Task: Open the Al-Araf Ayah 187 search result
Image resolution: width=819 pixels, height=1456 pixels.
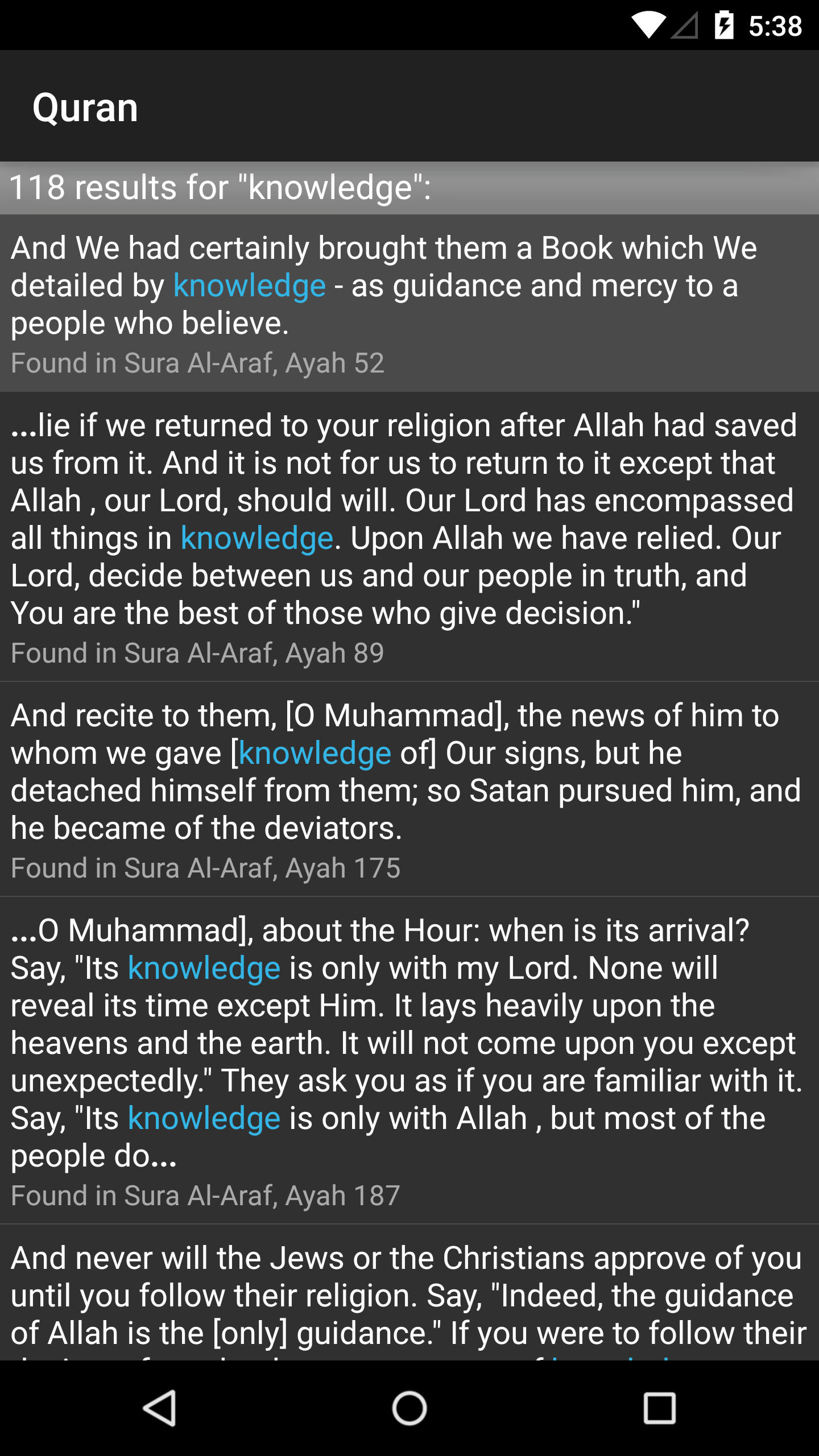Action: [x=409, y=1061]
